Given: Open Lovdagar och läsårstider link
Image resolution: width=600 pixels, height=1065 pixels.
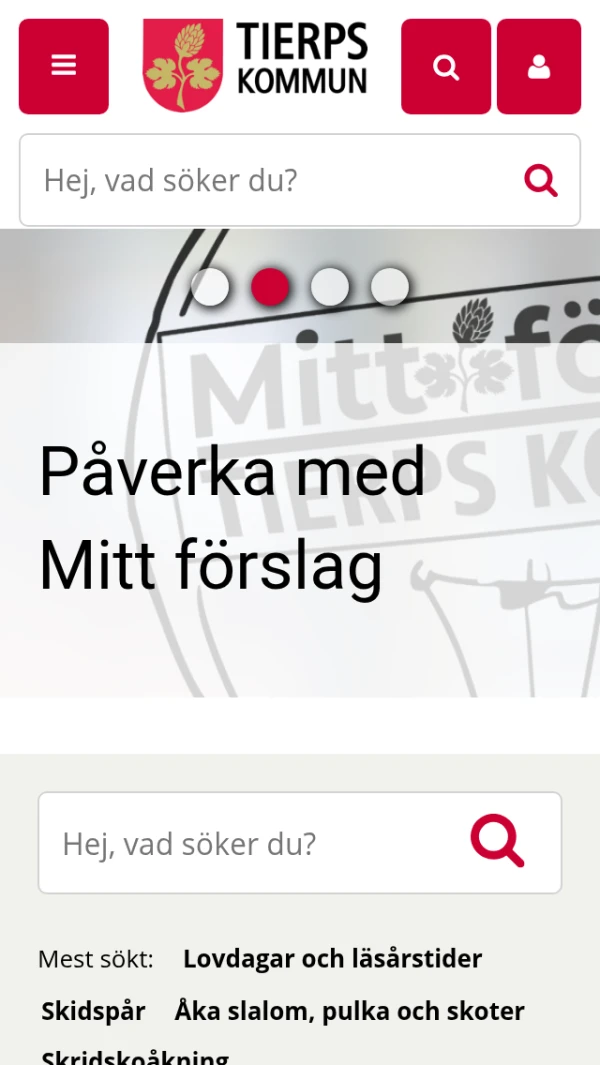Looking at the screenshot, I should [x=332, y=959].
